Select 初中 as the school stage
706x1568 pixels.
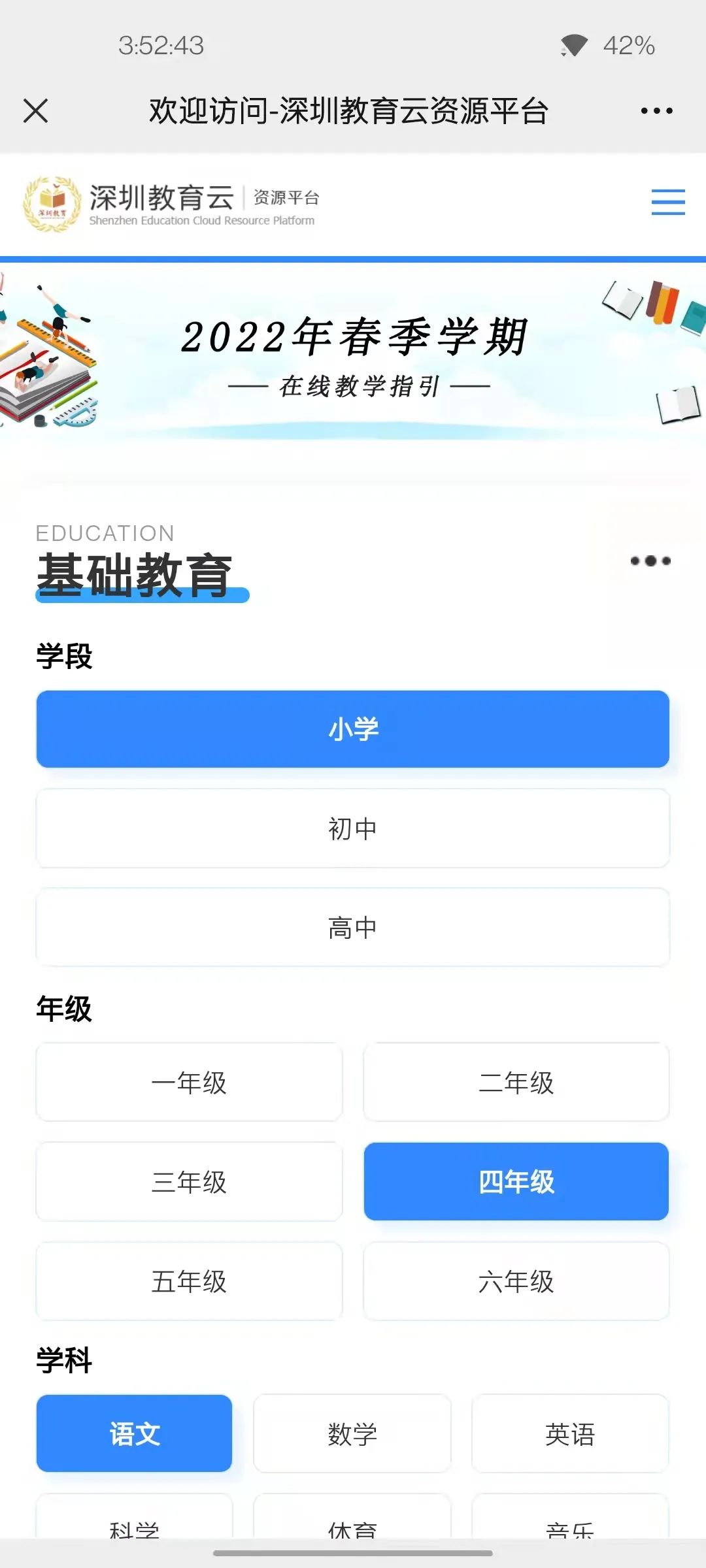[353, 828]
